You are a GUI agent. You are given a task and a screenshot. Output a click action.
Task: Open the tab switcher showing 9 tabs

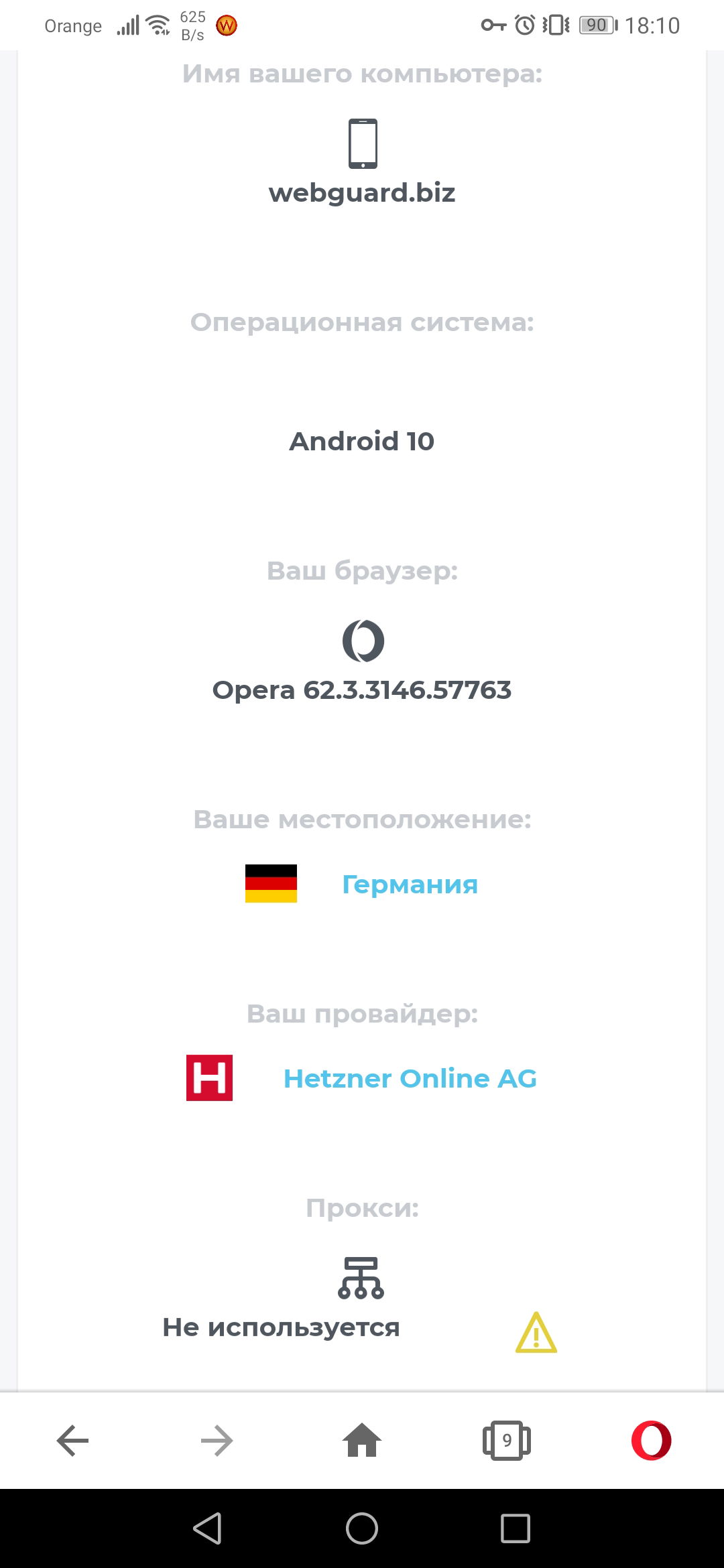(x=507, y=1441)
